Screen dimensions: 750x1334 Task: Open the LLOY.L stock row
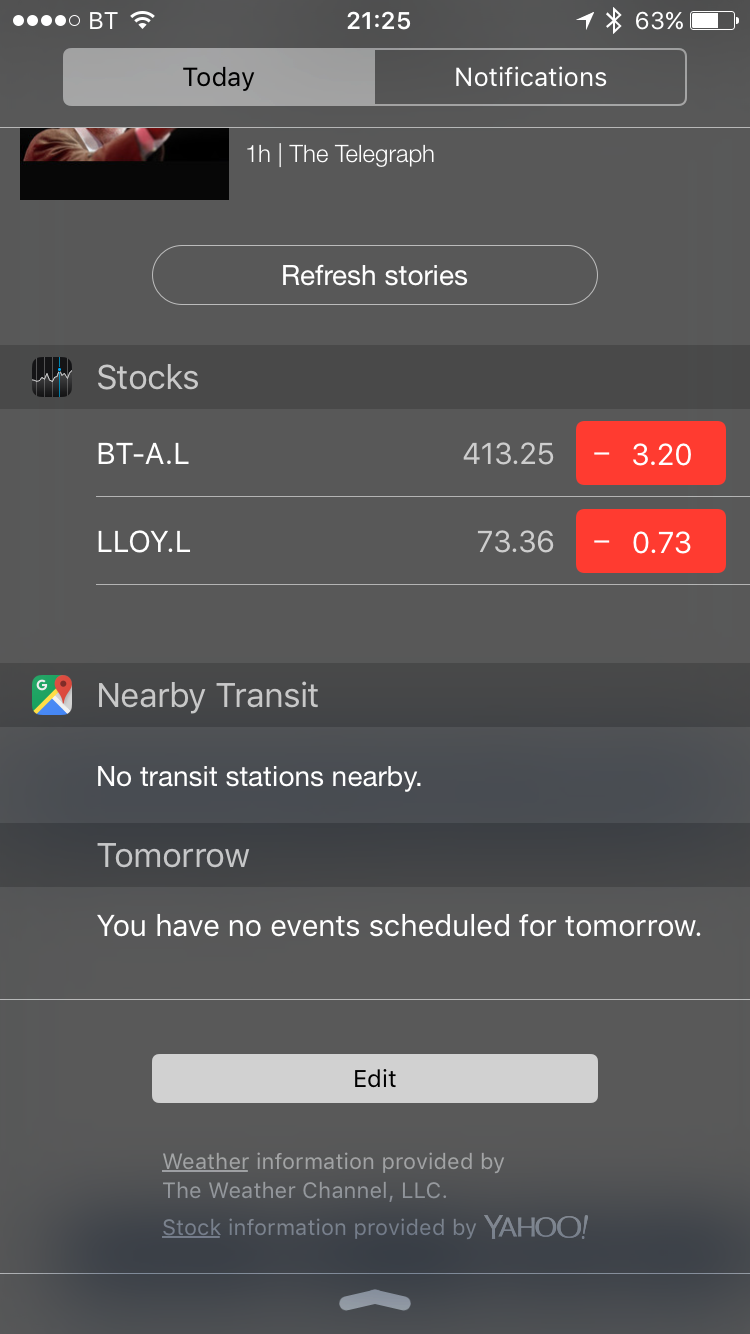300,542
